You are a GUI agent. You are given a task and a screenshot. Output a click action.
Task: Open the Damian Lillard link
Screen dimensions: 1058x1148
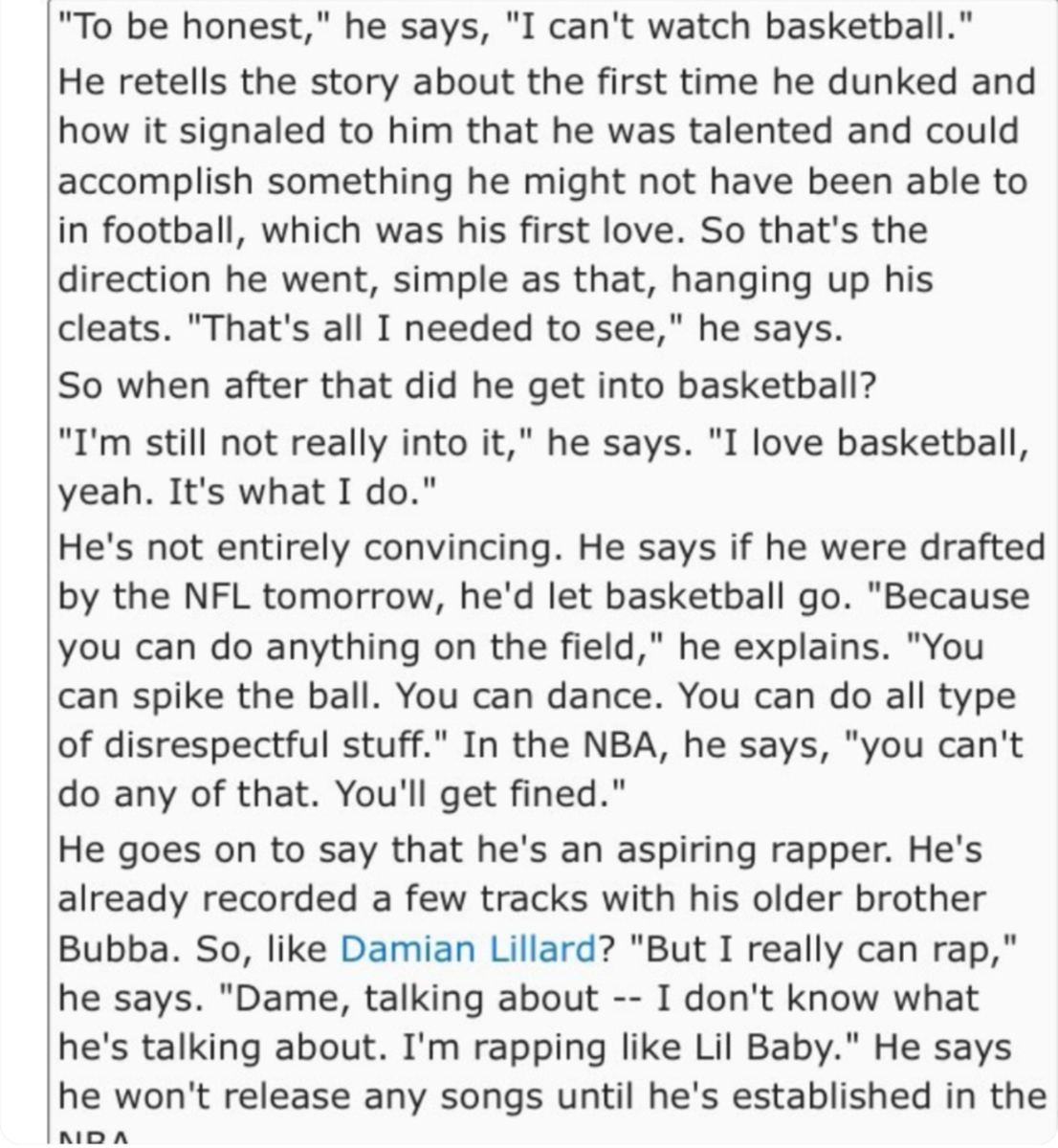click(468, 949)
